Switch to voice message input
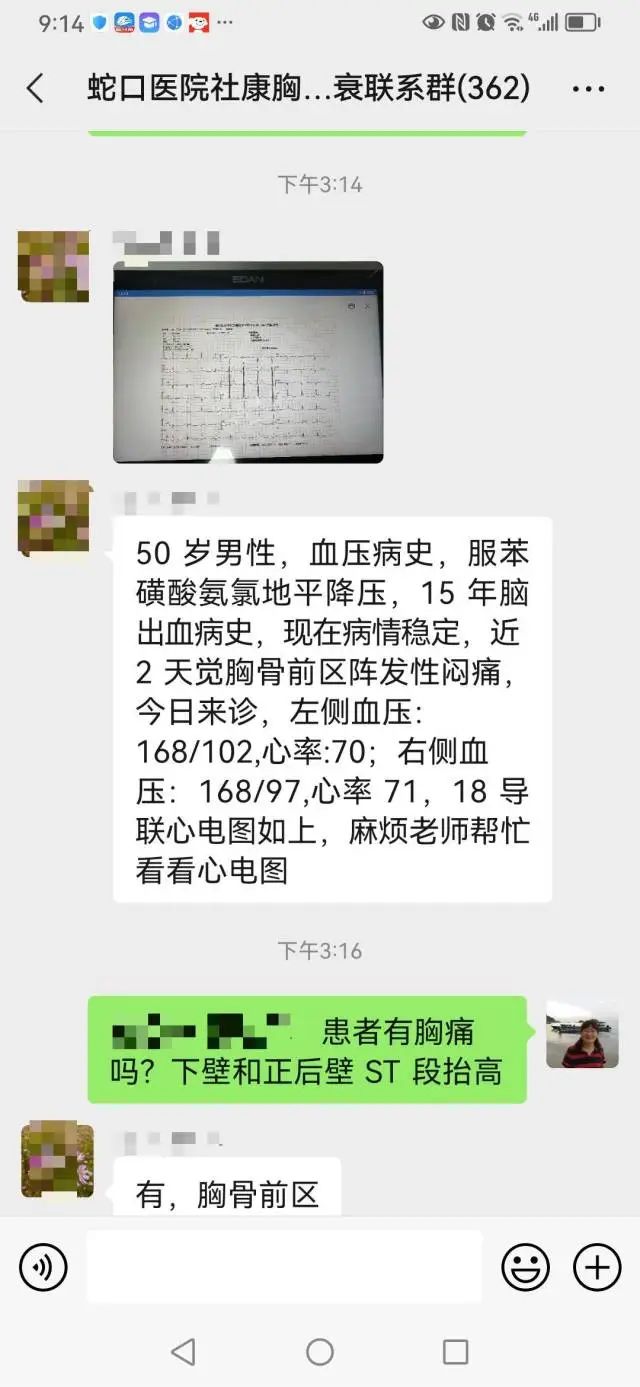The image size is (640, 1387). point(43,1268)
